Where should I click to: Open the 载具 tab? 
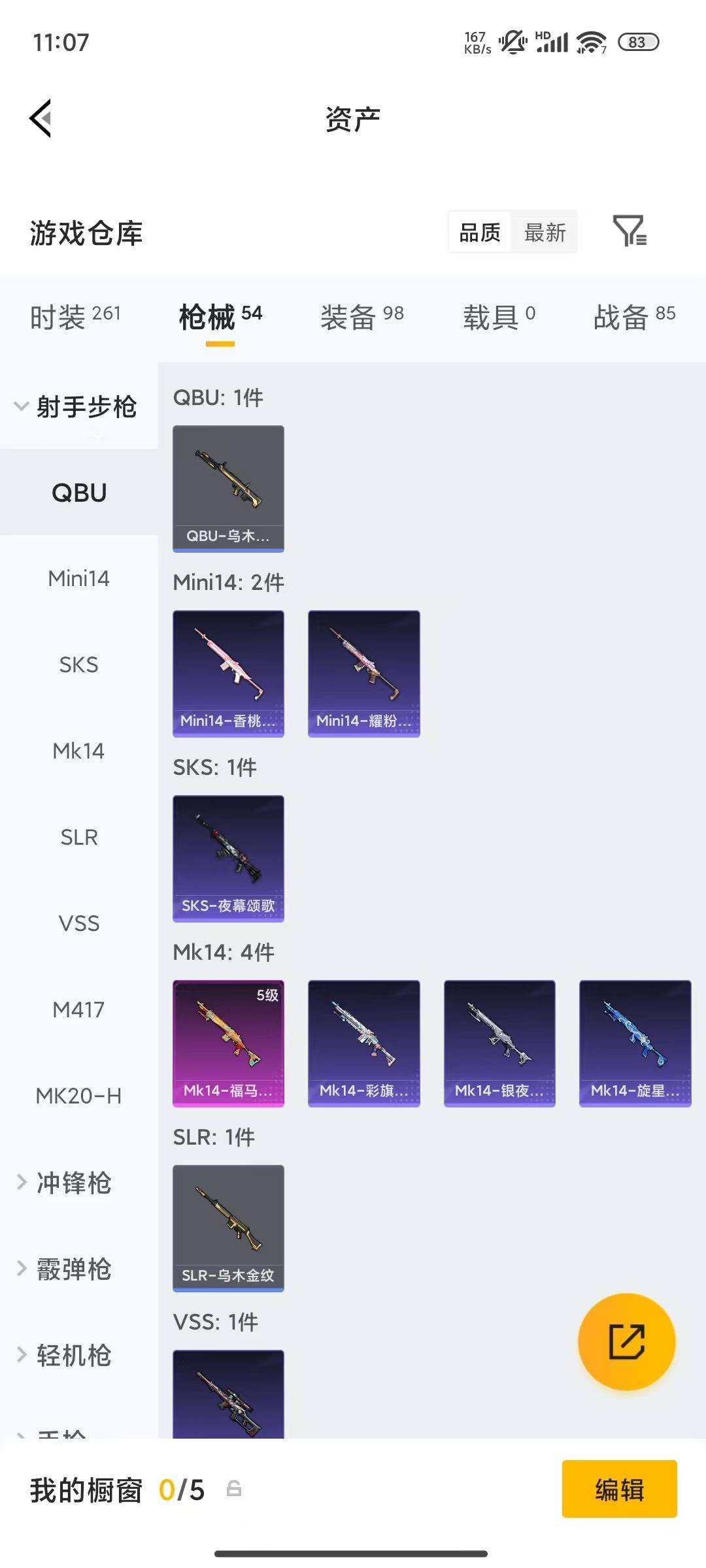click(499, 317)
